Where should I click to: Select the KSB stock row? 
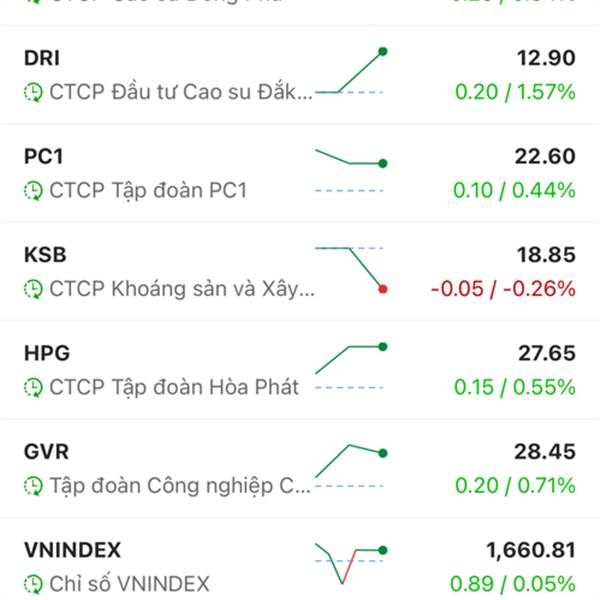300,272
